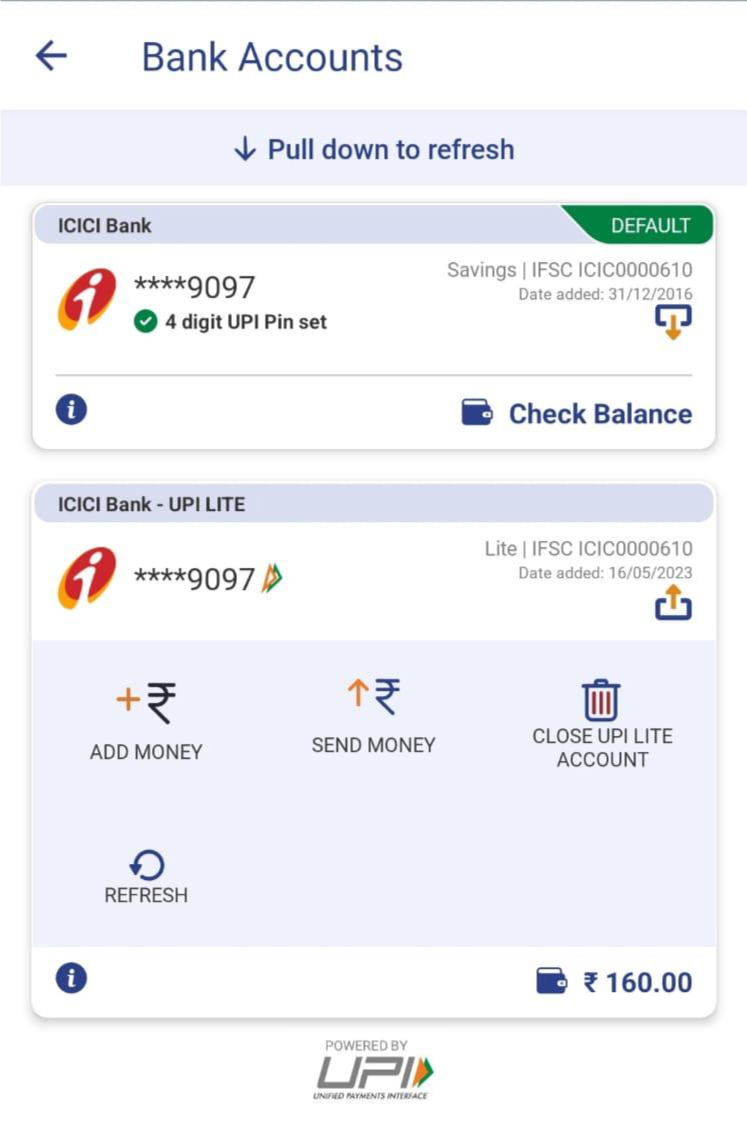Tap the Refresh icon on UPI Lite card
Viewport: 747px width, 1125px height.
click(x=146, y=862)
